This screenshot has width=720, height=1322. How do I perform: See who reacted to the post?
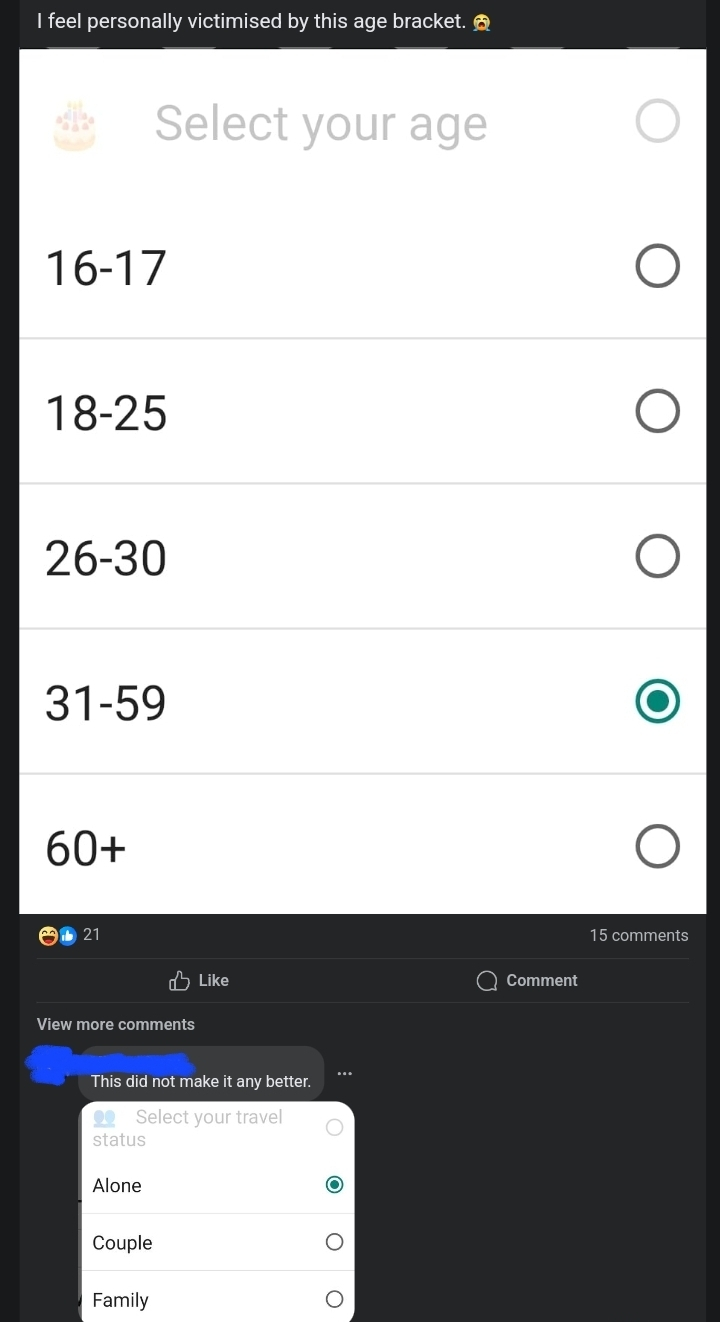tap(69, 935)
